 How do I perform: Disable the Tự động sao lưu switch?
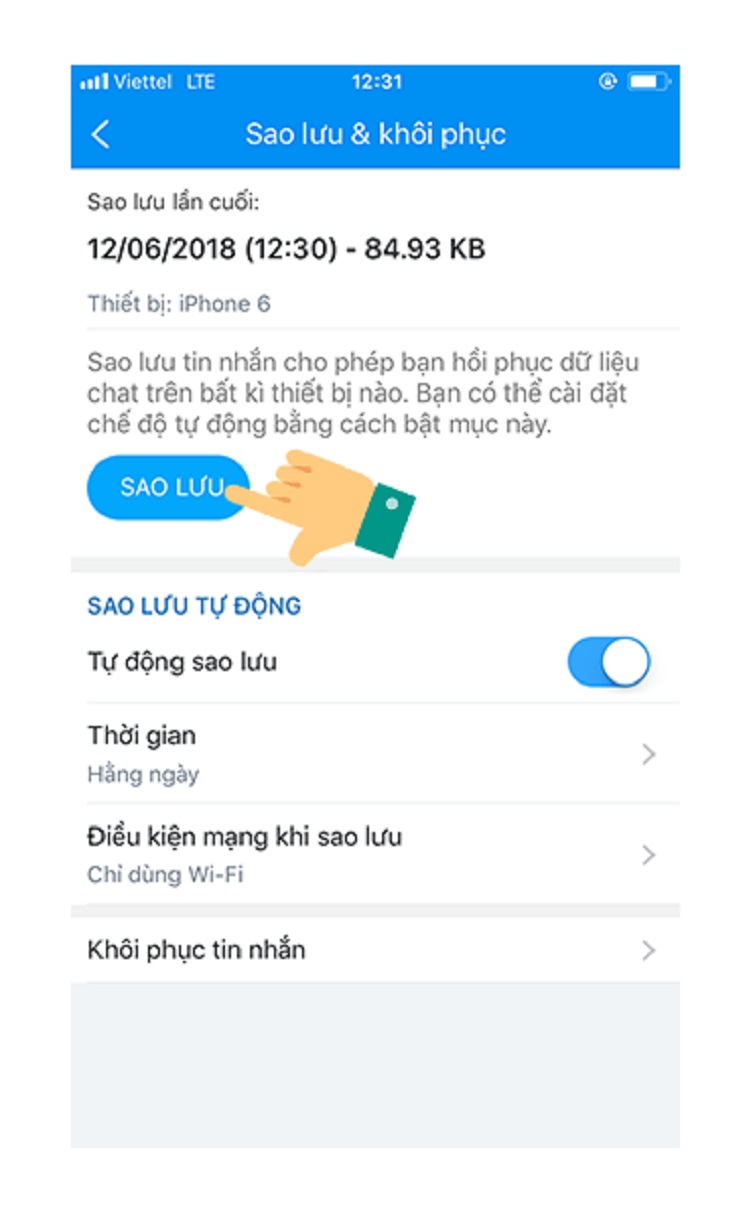[x=608, y=662]
